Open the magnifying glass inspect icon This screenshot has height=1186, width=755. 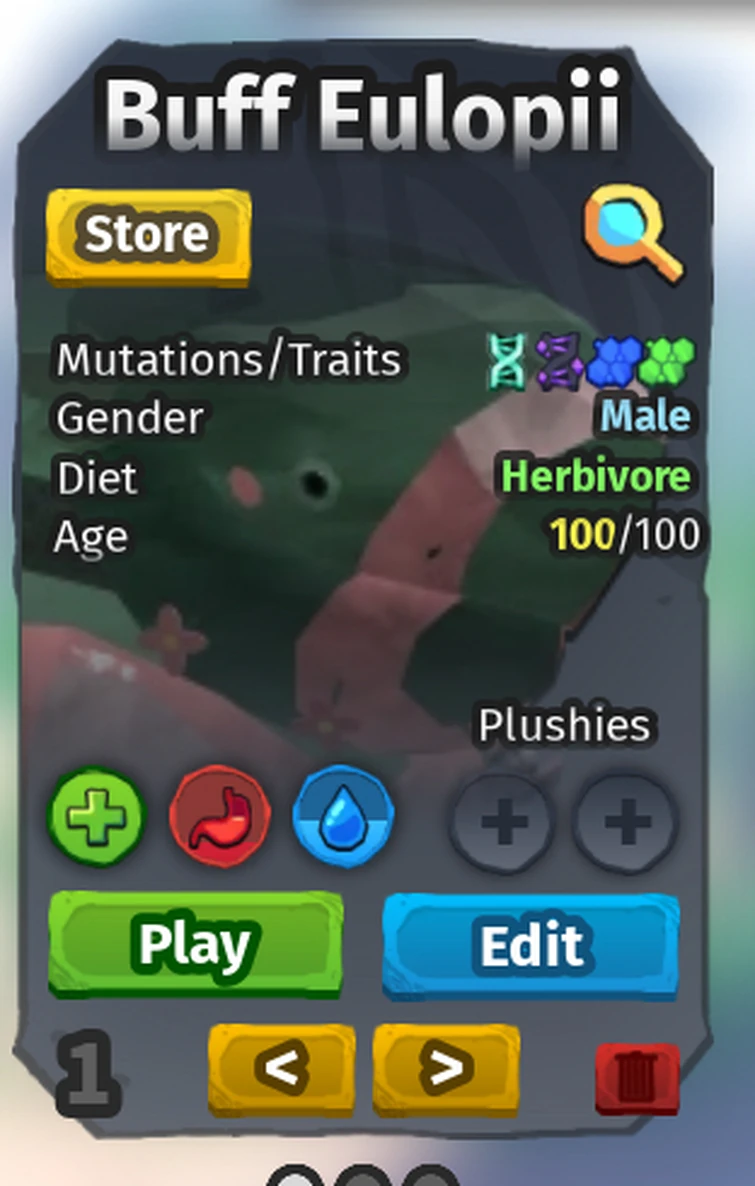(x=632, y=230)
